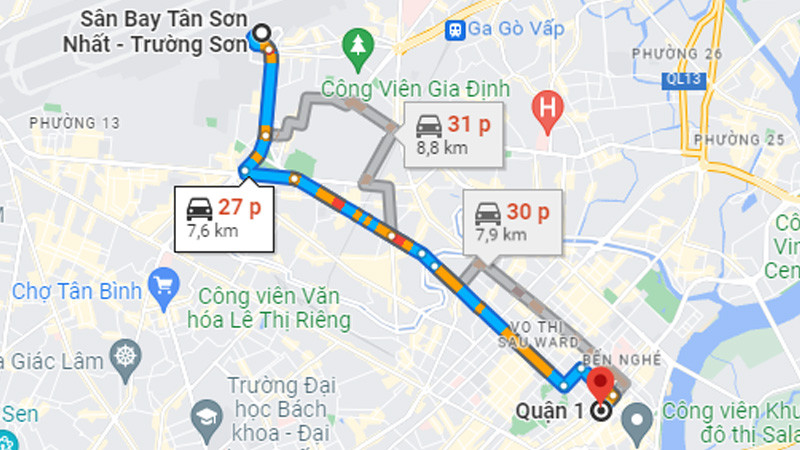Tap the 27 p route label, 7,6 km
Viewport: 800px width, 450px height.
point(223,217)
